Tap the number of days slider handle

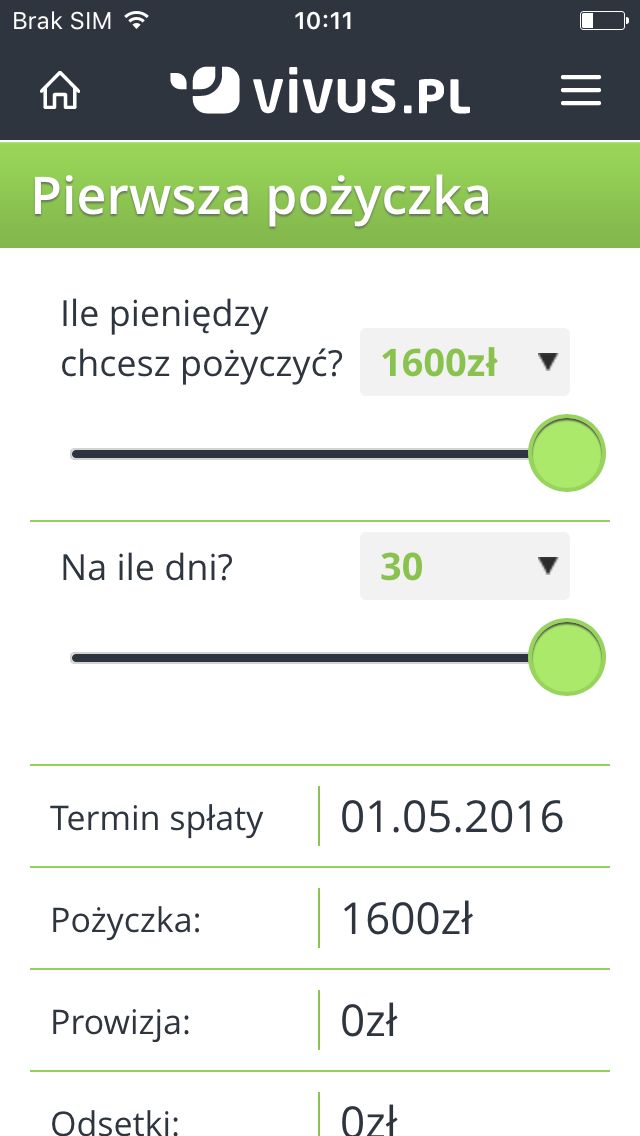pyautogui.click(x=567, y=657)
